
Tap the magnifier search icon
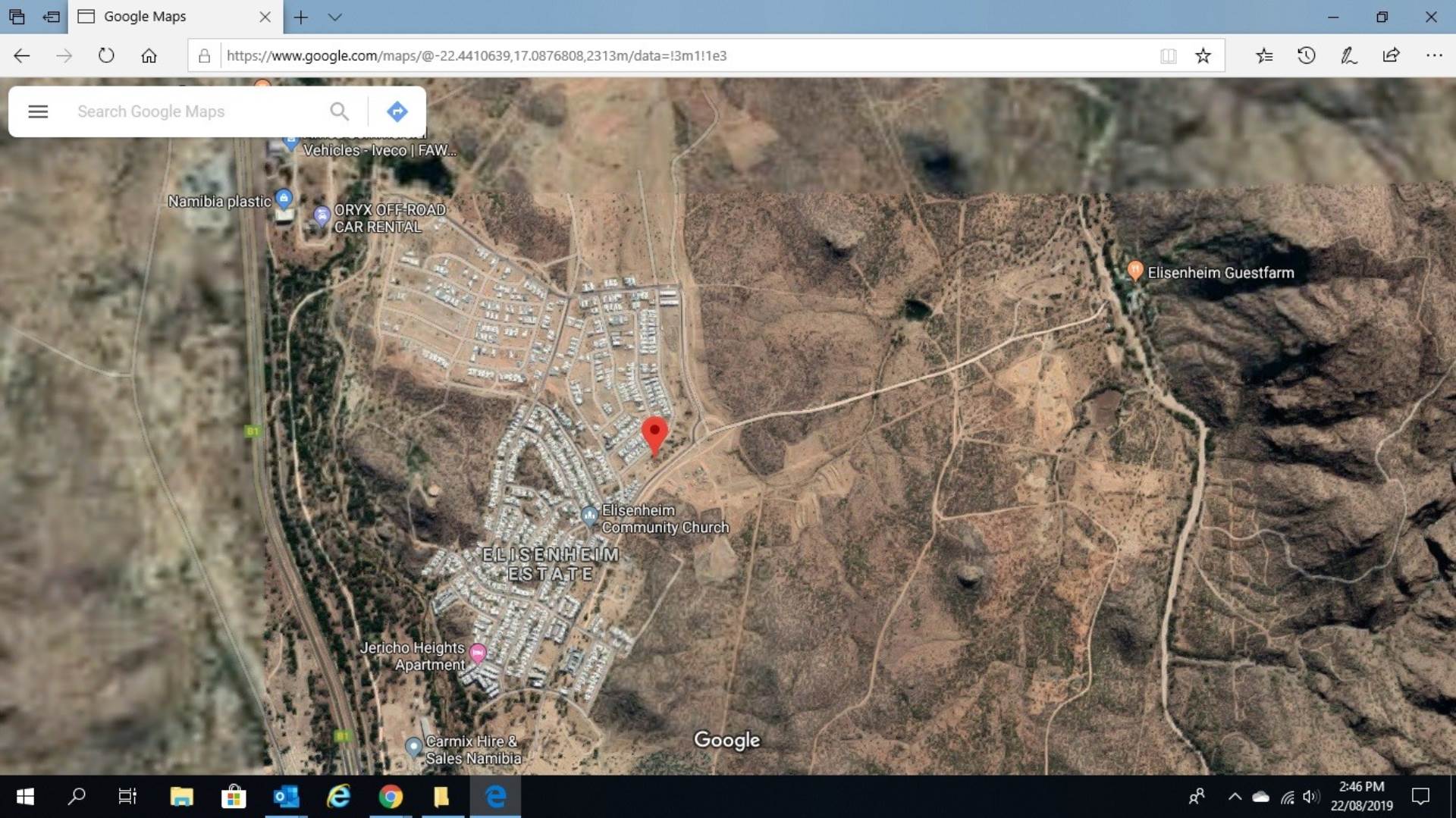(339, 111)
